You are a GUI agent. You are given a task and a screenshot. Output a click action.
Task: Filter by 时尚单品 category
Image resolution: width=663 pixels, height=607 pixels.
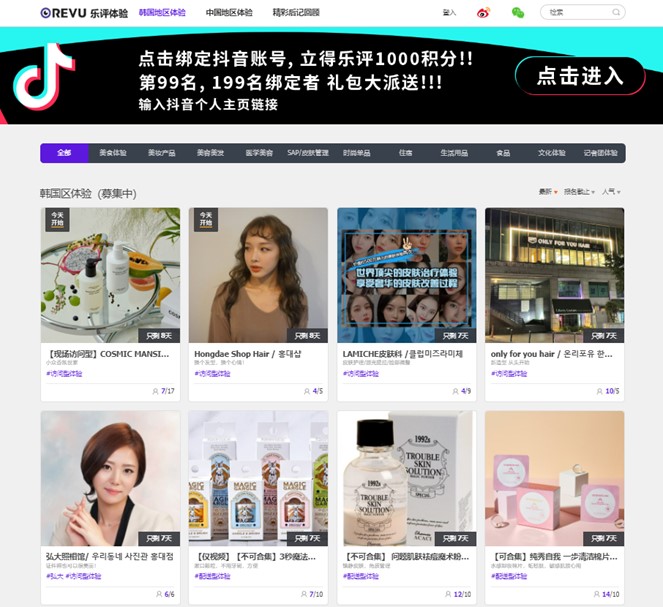click(x=356, y=153)
